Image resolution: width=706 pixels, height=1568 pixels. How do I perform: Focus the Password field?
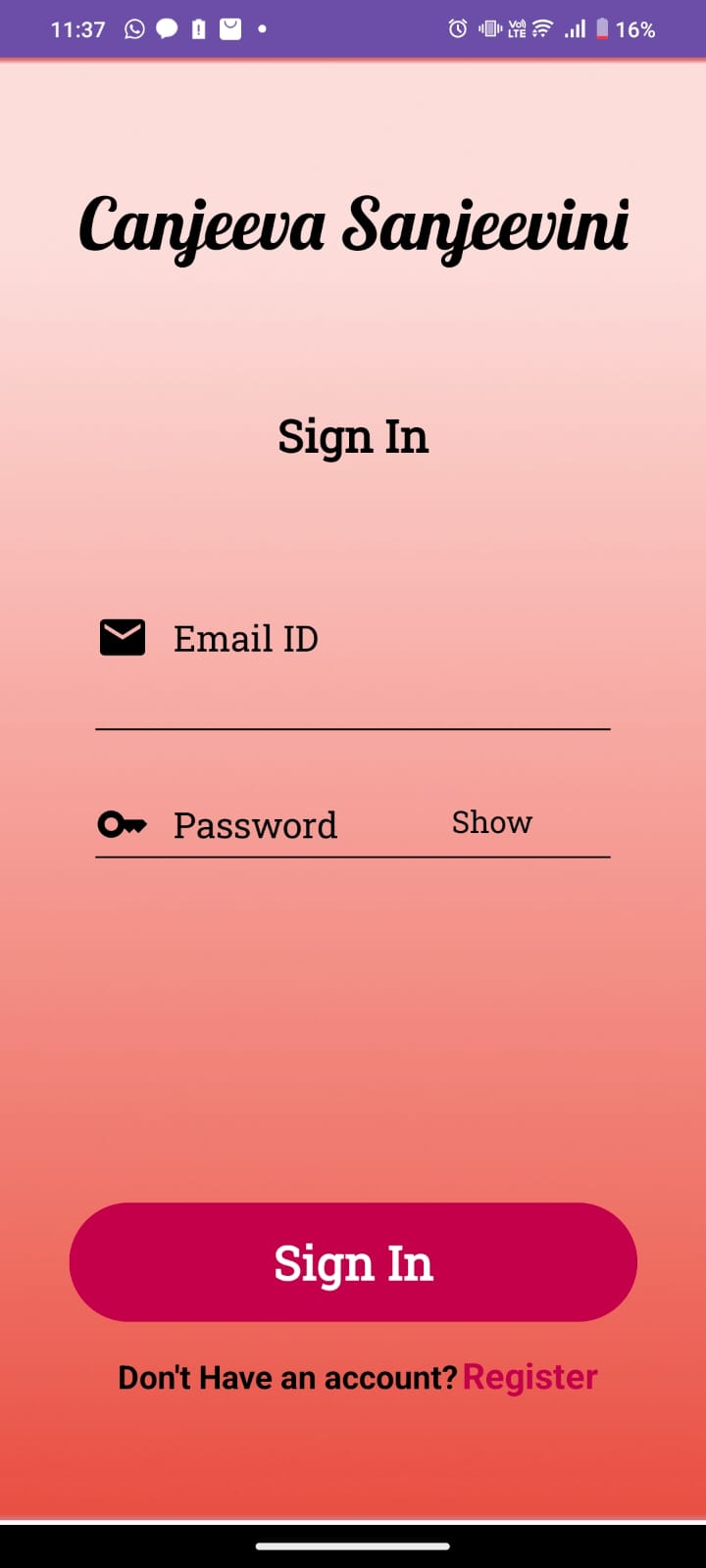coord(294,825)
